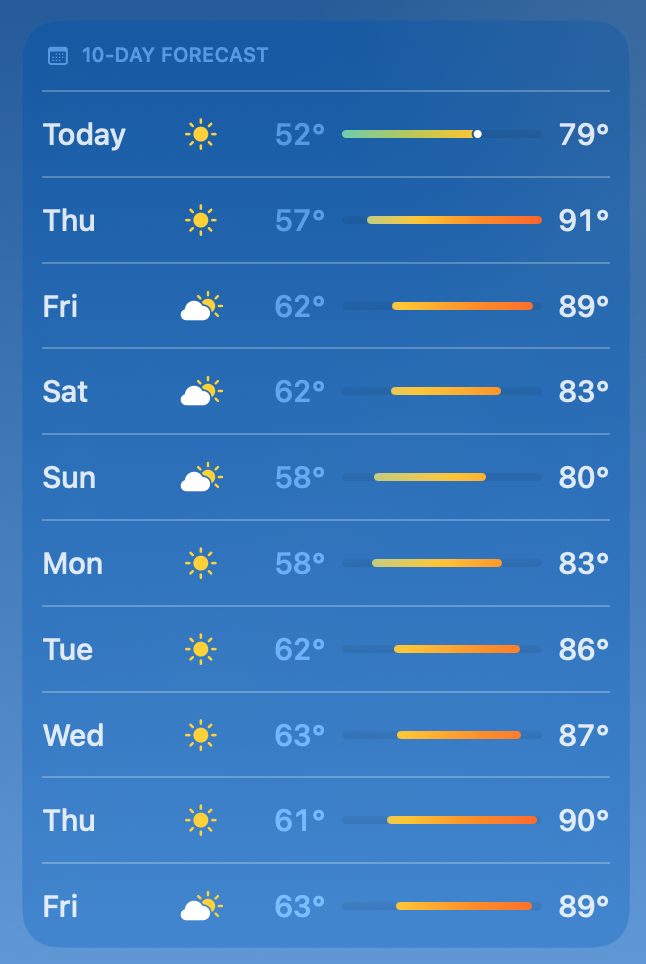646x964 pixels.
Task: View the Tue forecast row
Action: tap(325, 649)
